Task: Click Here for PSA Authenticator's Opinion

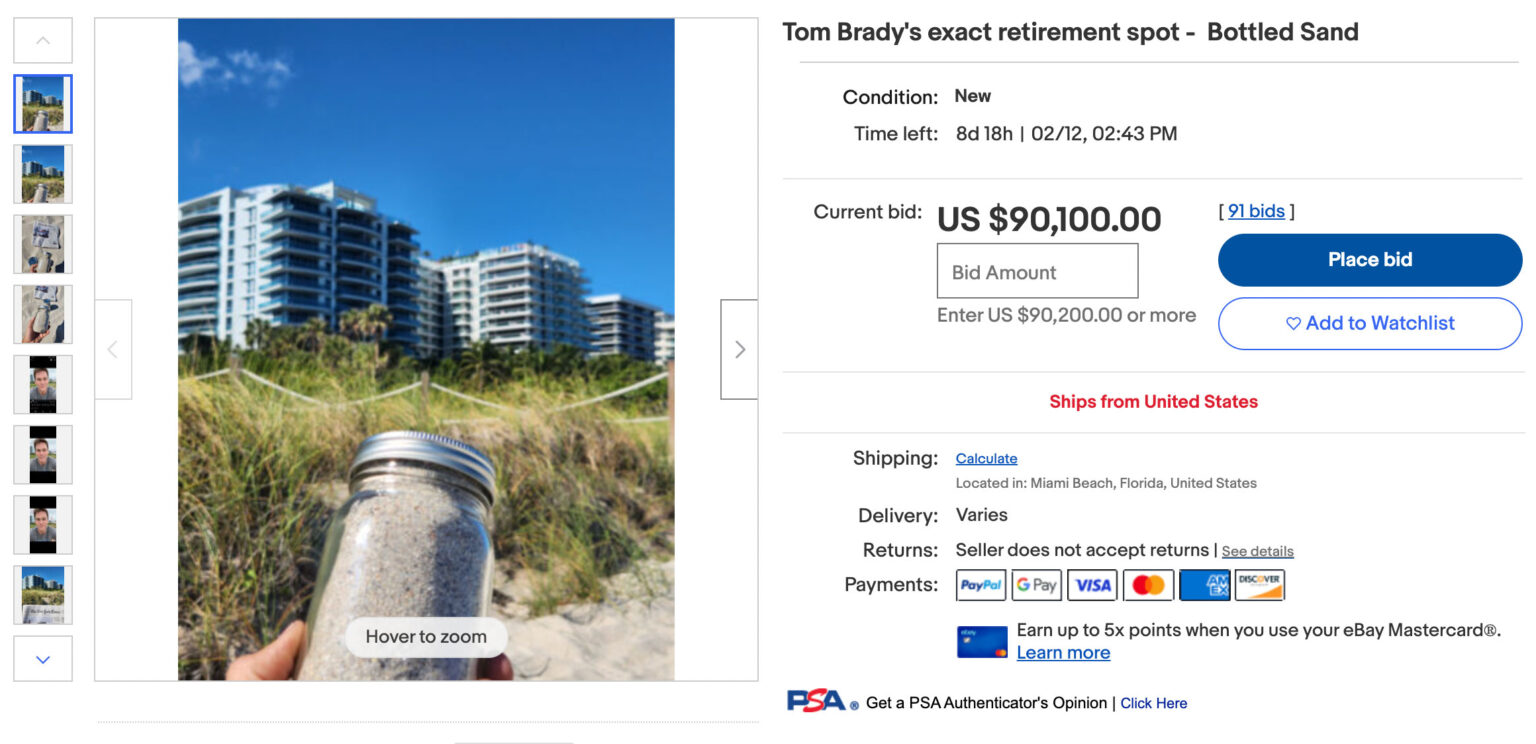Action: click(1153, 703)
